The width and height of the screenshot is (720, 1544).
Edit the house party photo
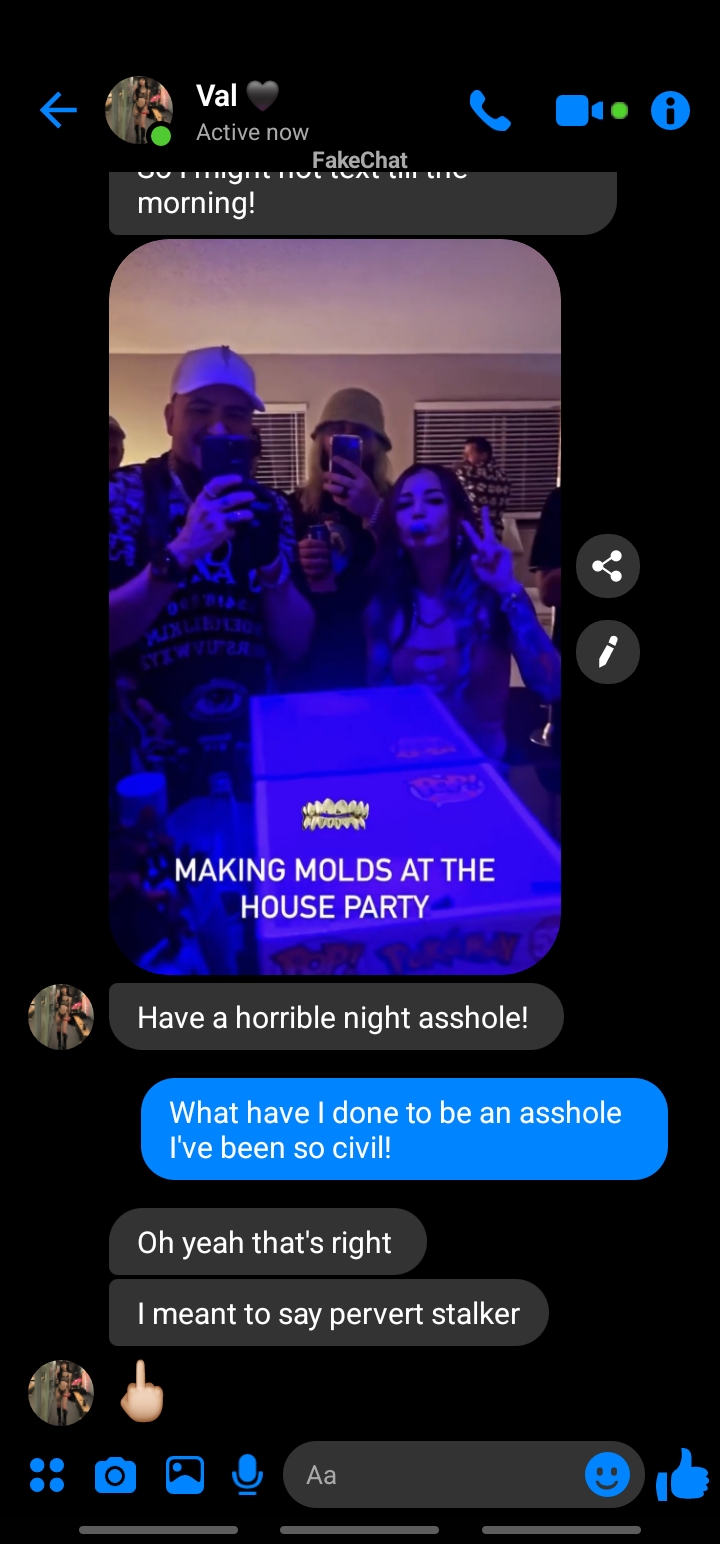607,652
